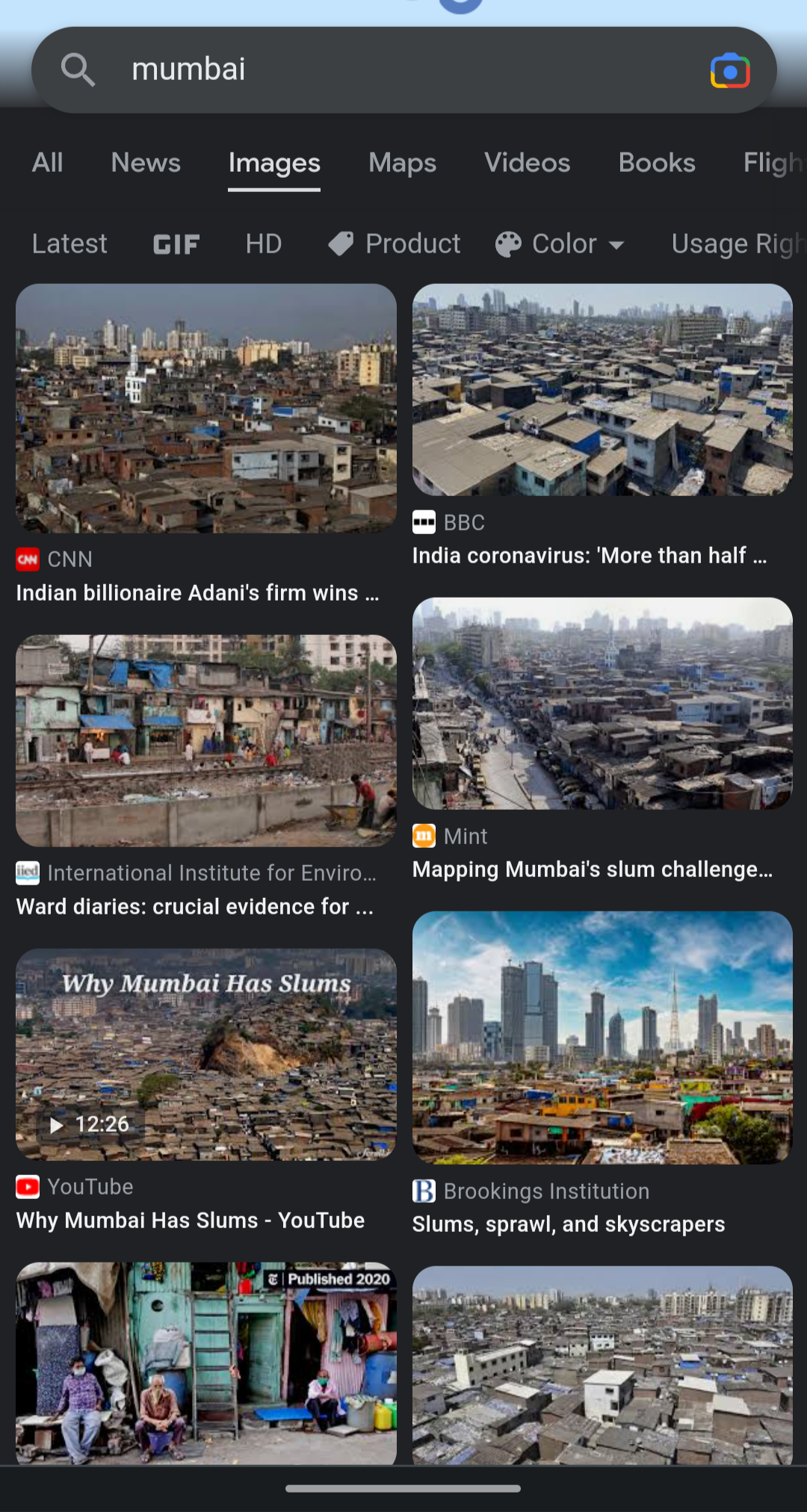Open Mint's Mapping Mumbai's slum challenge image
The image size is (807, 1512).
coord(602,703)
